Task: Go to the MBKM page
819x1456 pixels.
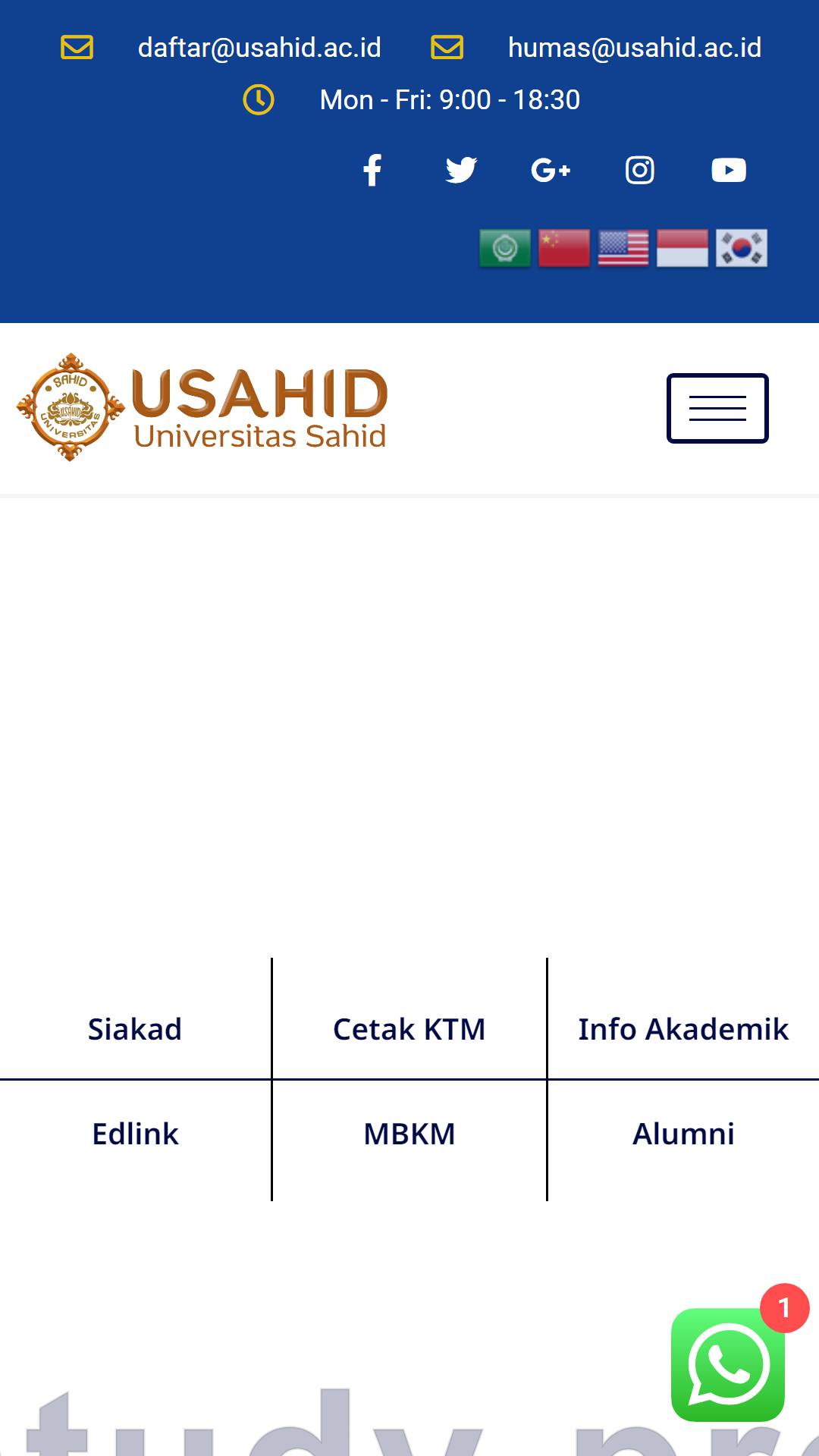Action: (x=409, y=1134)
